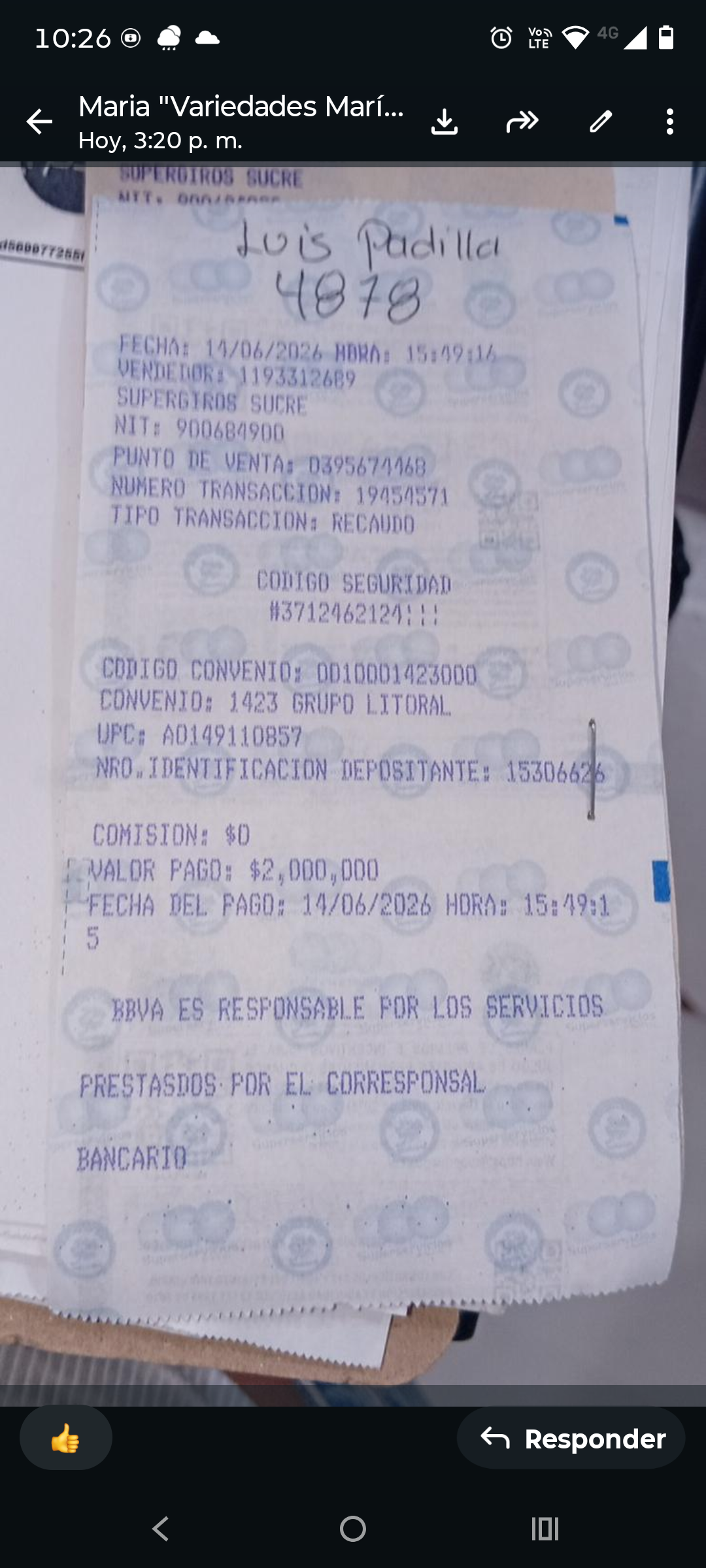Go to the system home screen
The height and width of the screenshot is (1568, 706).
[353, 1529]
